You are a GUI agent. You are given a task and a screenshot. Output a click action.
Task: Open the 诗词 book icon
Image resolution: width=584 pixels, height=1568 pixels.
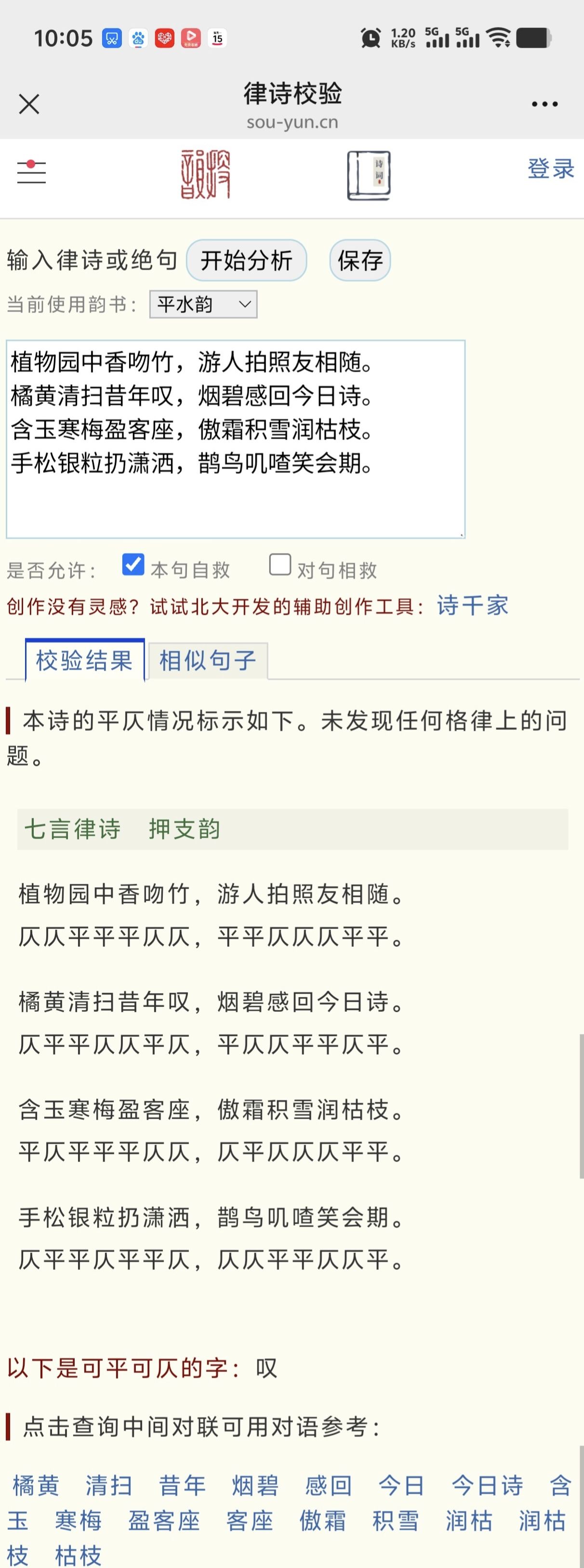click(369, 176)
